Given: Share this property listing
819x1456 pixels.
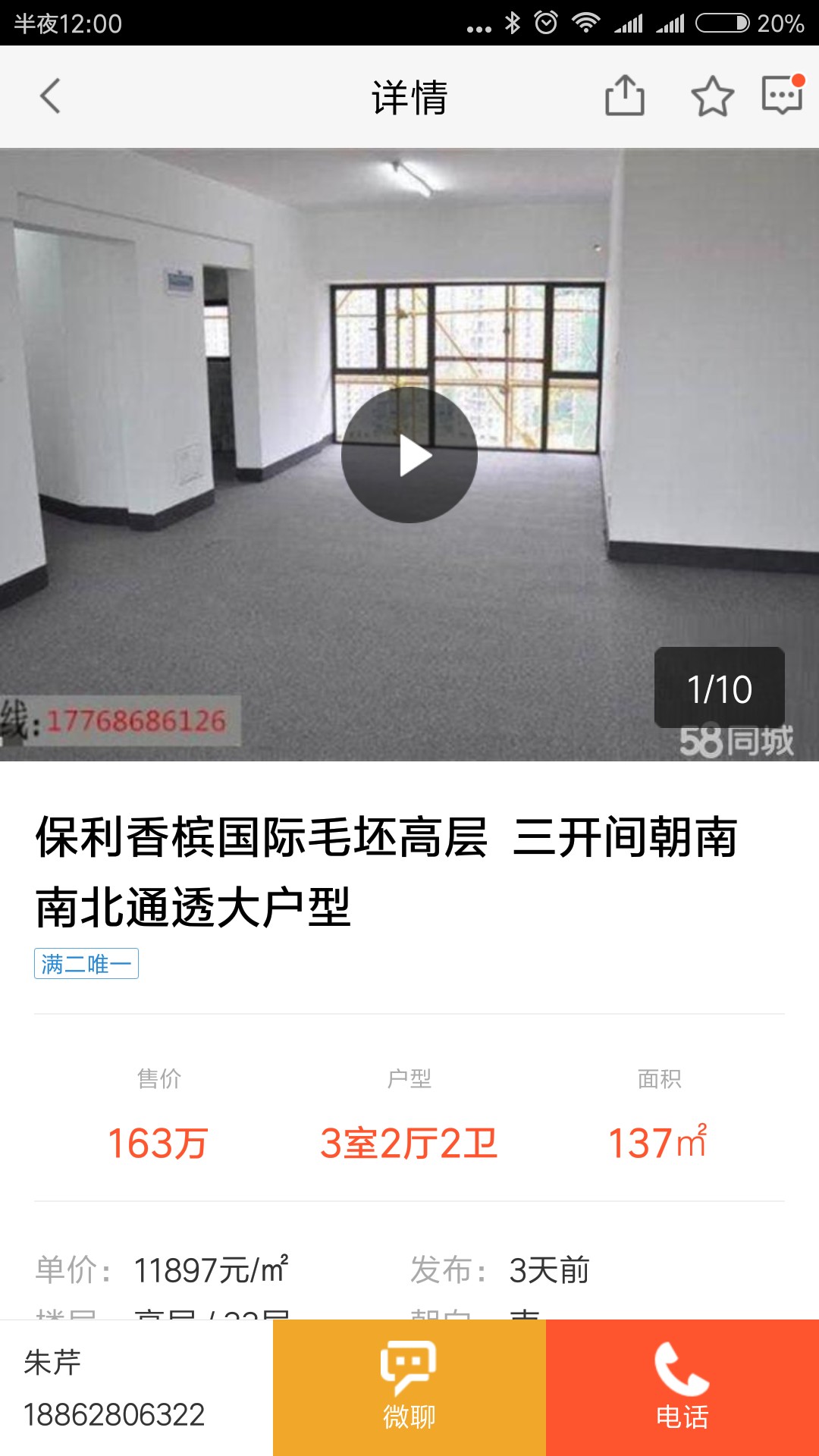Looking at the screenshot, I should click(625, 96).
